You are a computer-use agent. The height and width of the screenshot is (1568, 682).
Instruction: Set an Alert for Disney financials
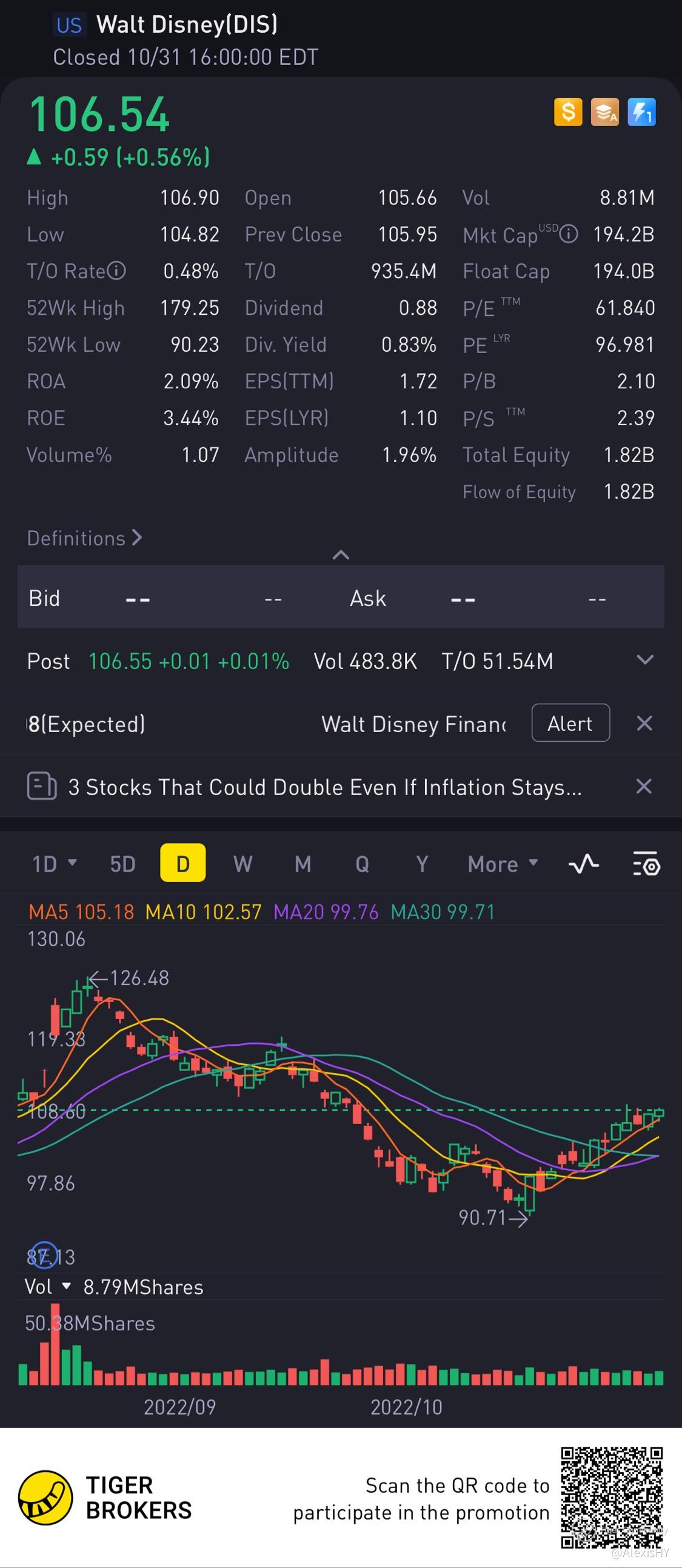coord(570,723)
